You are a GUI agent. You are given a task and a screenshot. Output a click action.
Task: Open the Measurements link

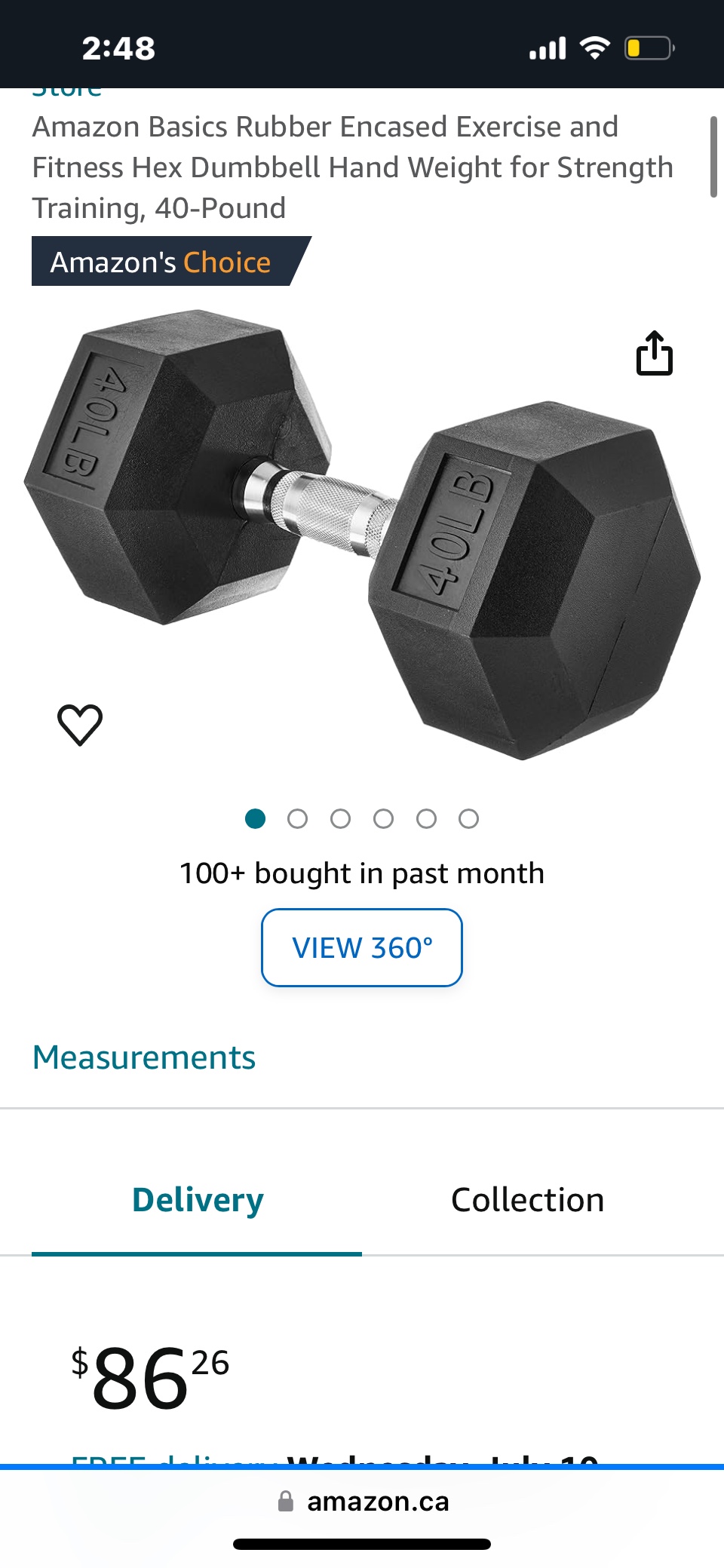point(144,1057)
